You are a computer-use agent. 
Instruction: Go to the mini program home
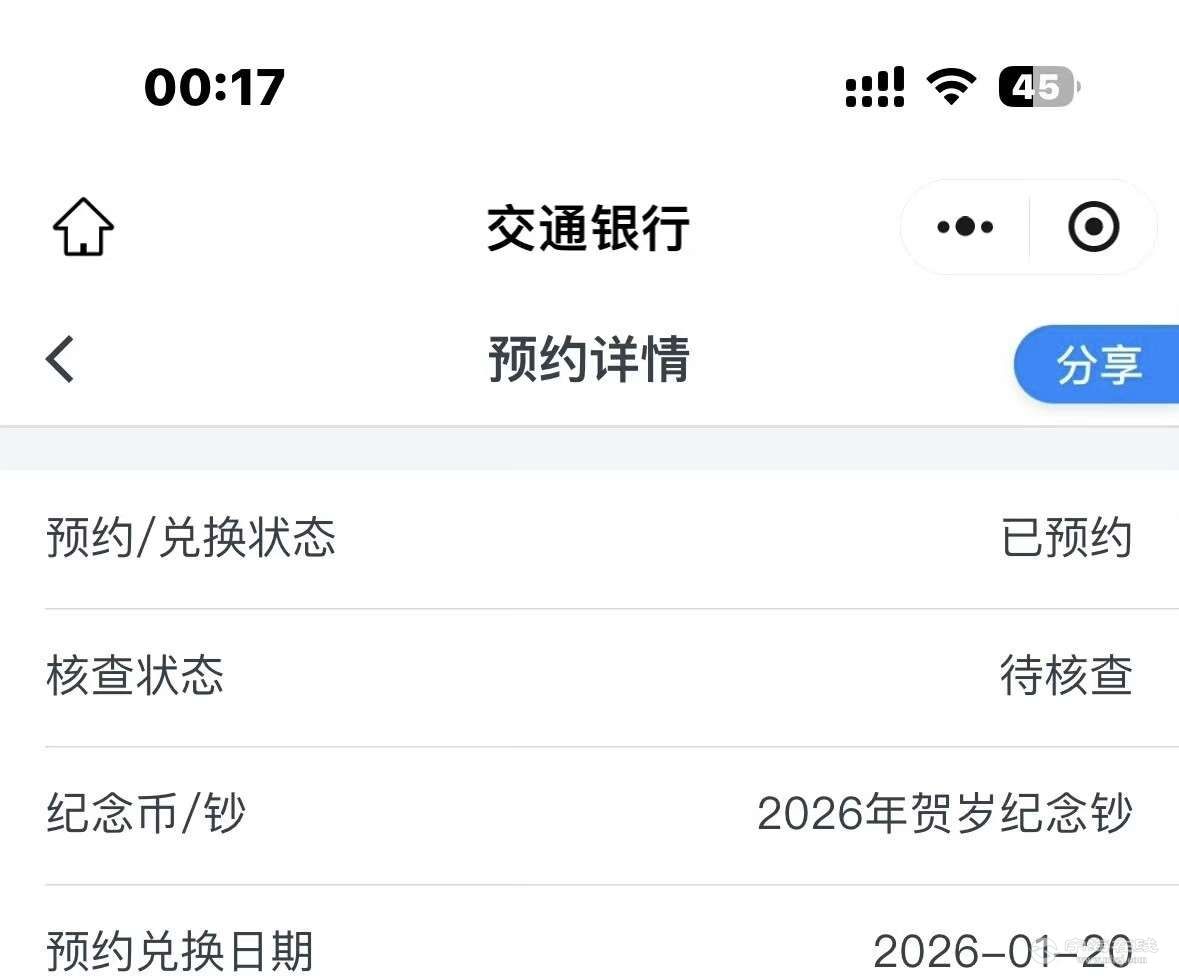(x=83, y=227)
